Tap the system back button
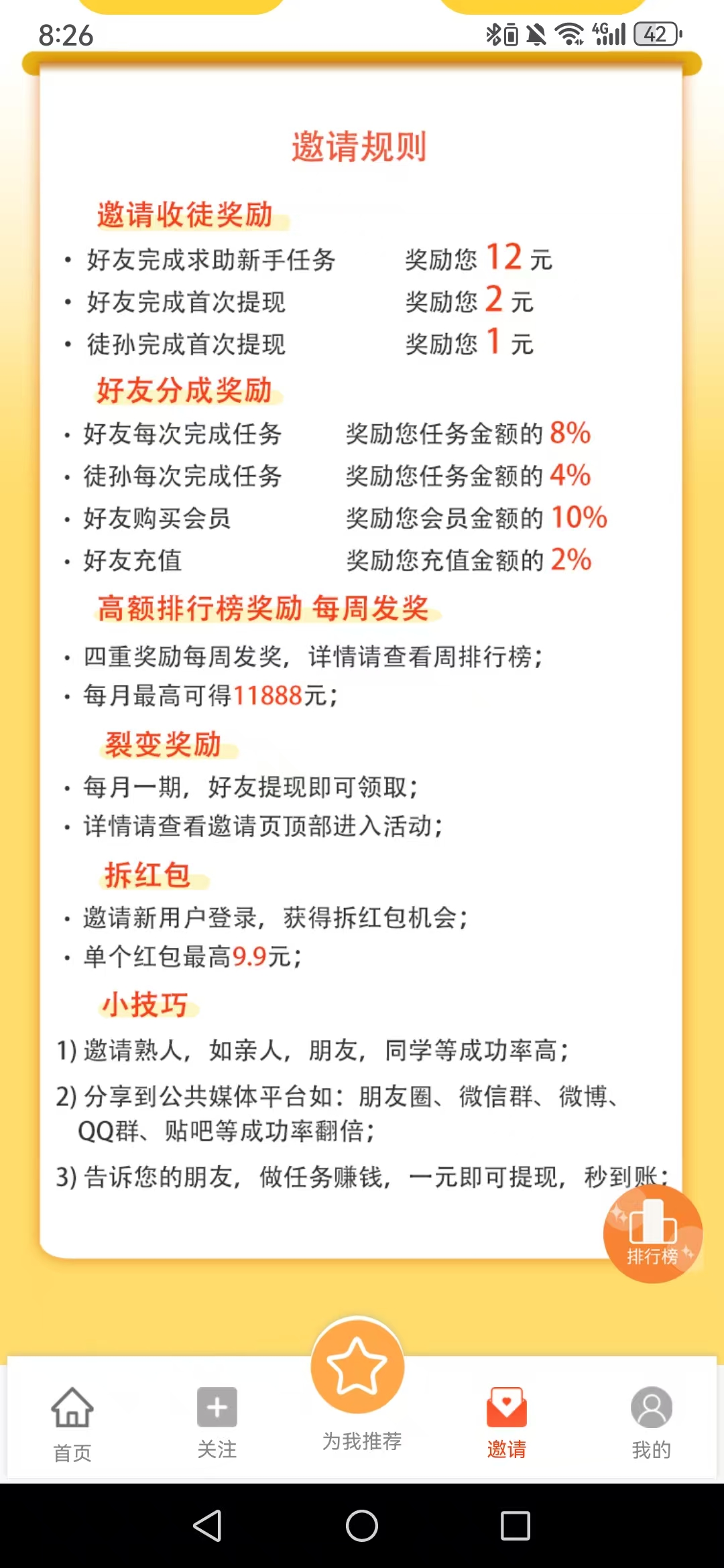724x1568 pixels. pyautogui.click(x=207, y=1526)
